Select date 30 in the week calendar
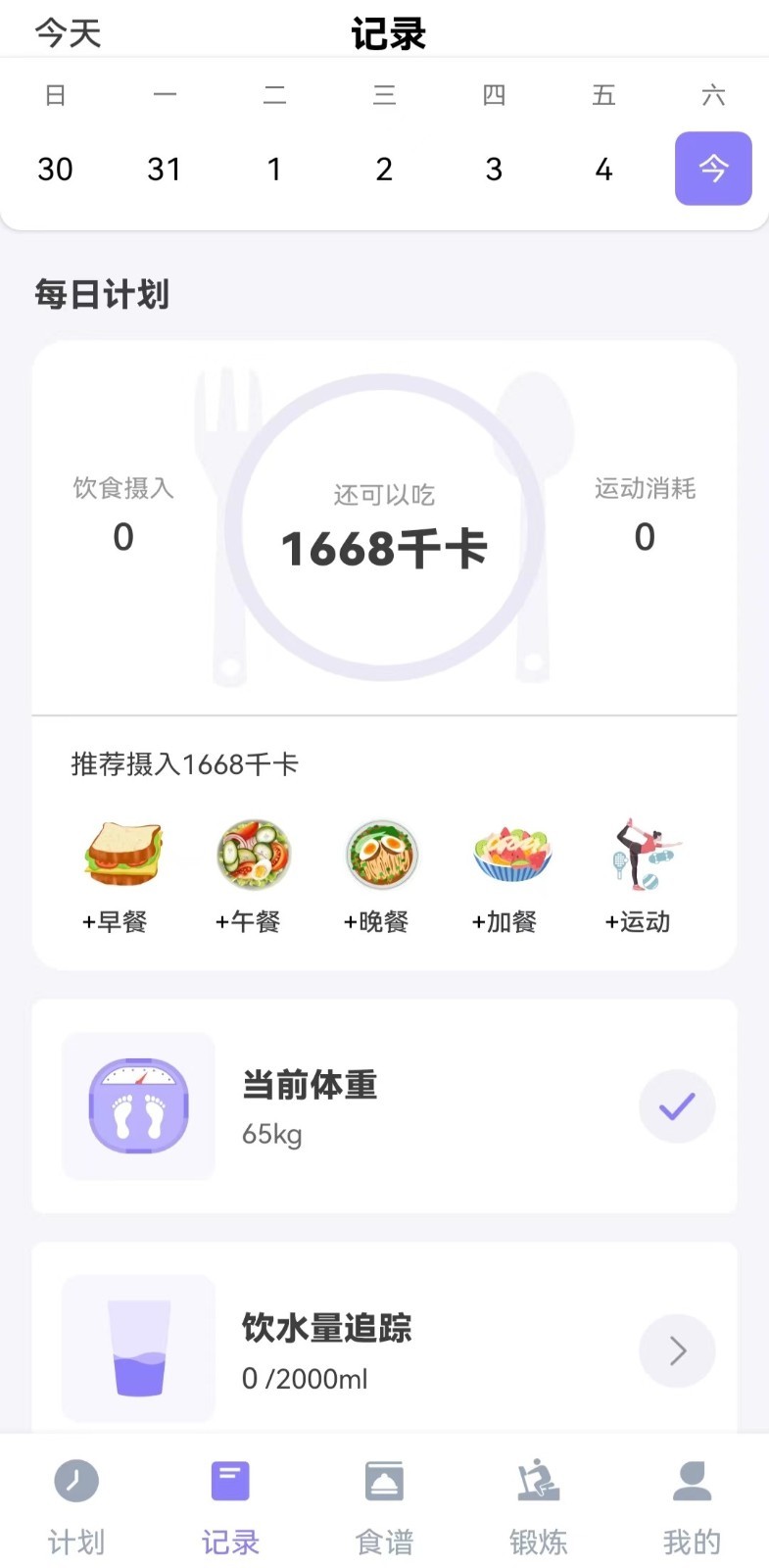This screenshot has height=1568, width=769. click(55, 169)
